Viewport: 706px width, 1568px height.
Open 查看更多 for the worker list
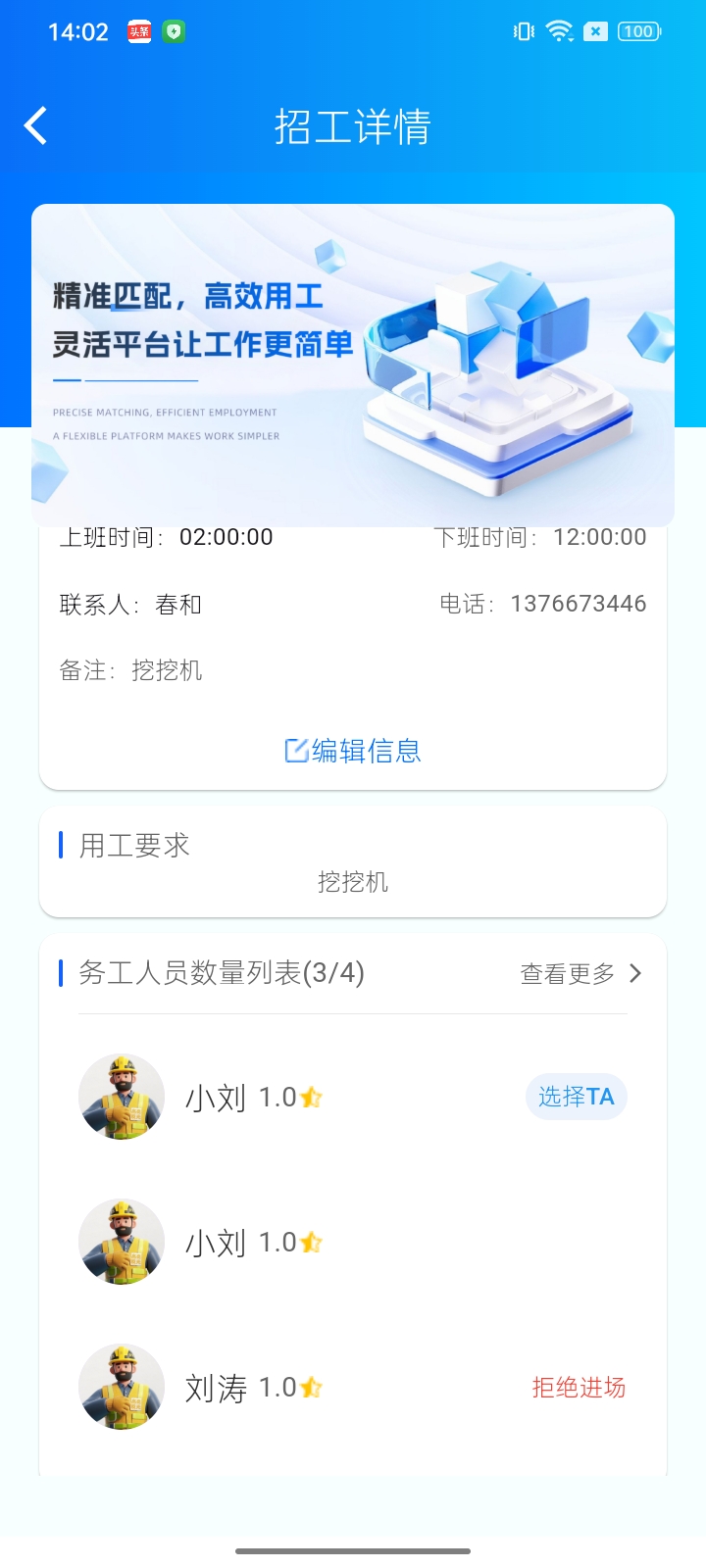pyautogui.click(x=580, y=973)
